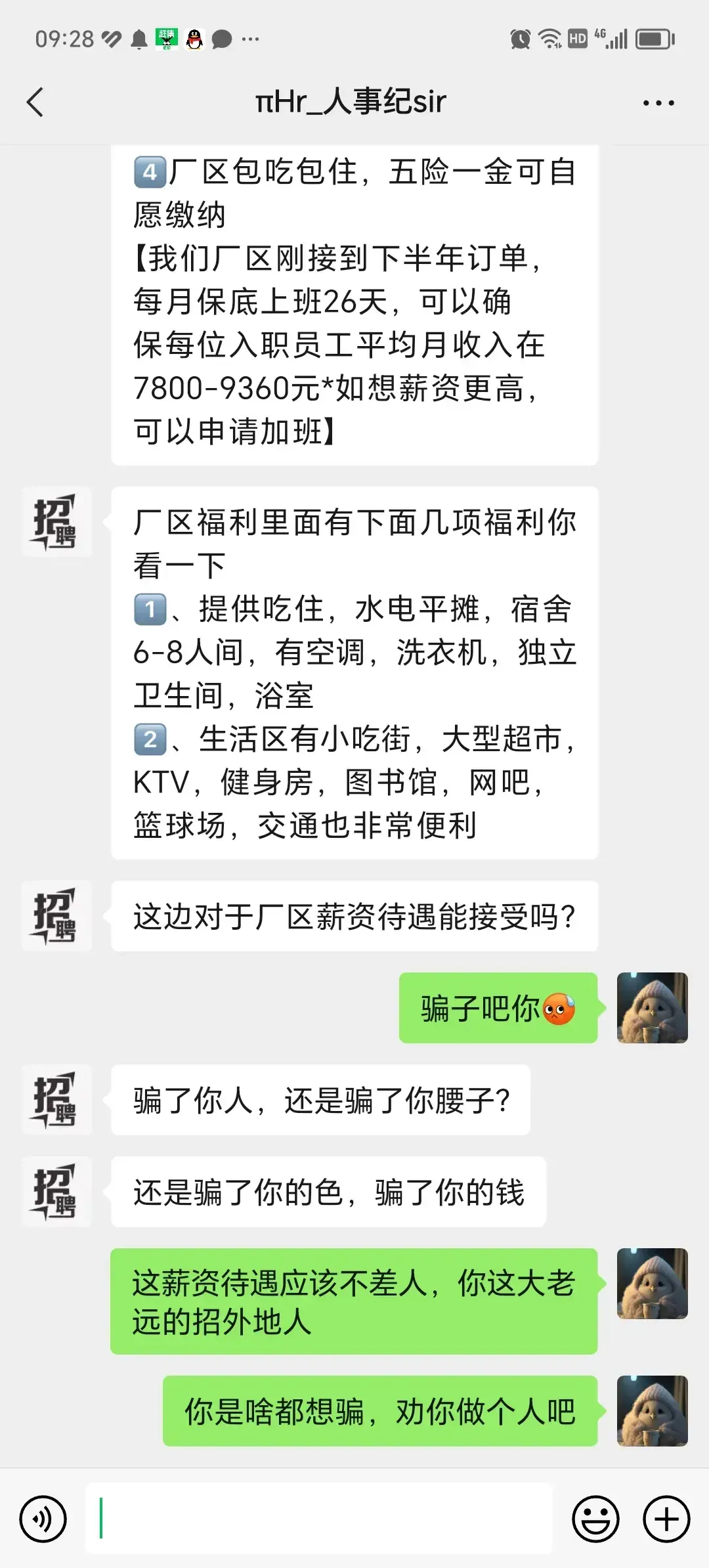Go back from the πHr_人事纪sir chat
The image size is (709, 1568).
coord(35,102)
